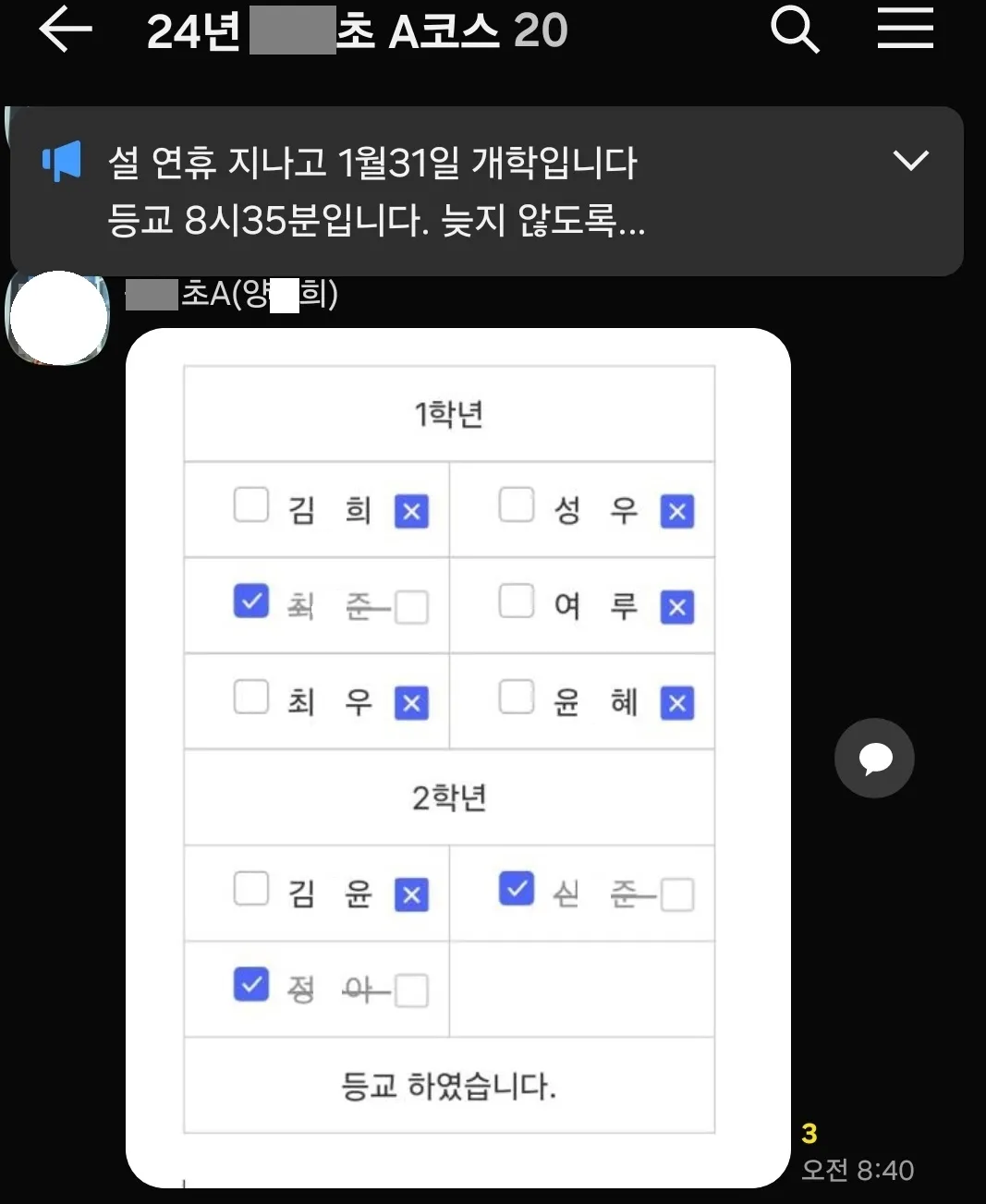Click the 등교 하였습니다 label
986x1204 pixels.
449,1085
